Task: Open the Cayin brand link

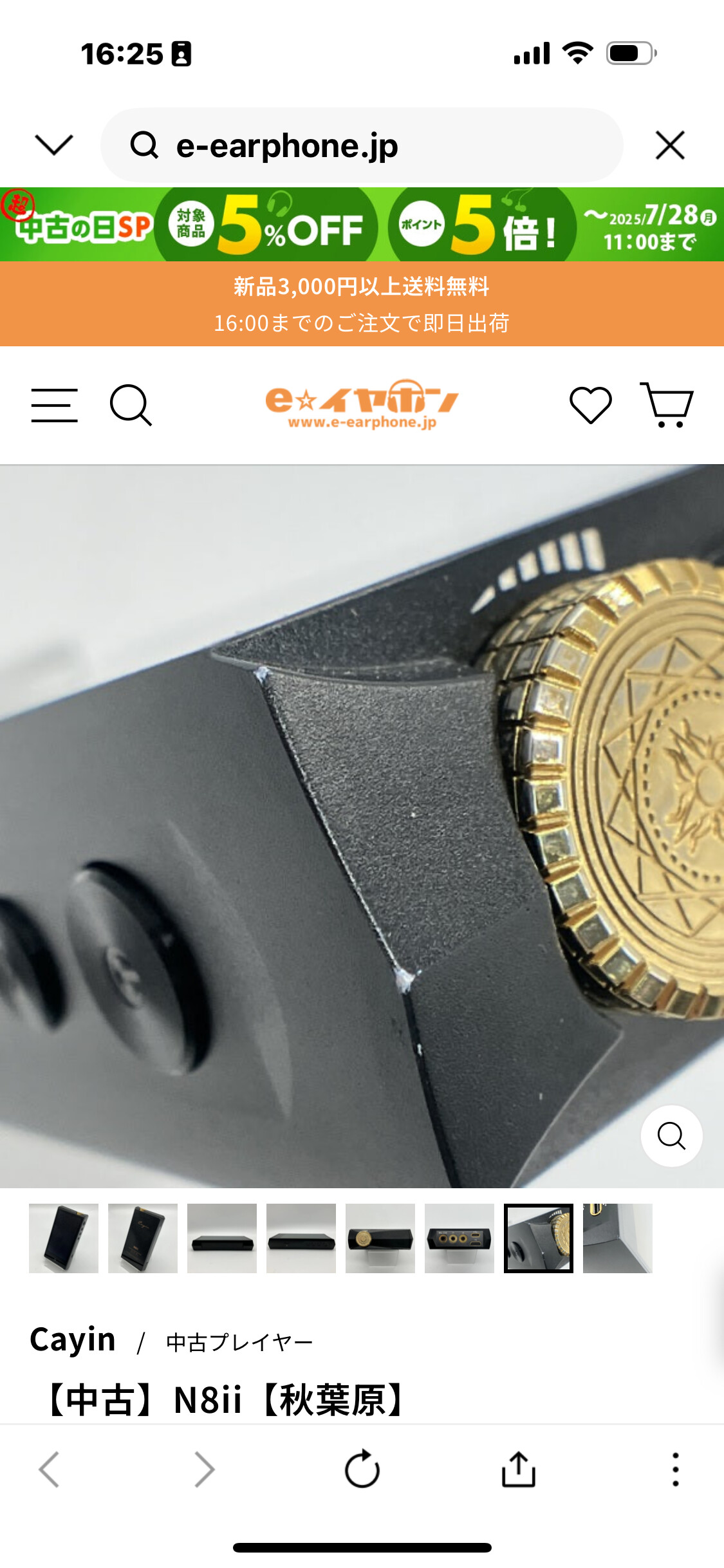Action: click(x=73, y=1341)
